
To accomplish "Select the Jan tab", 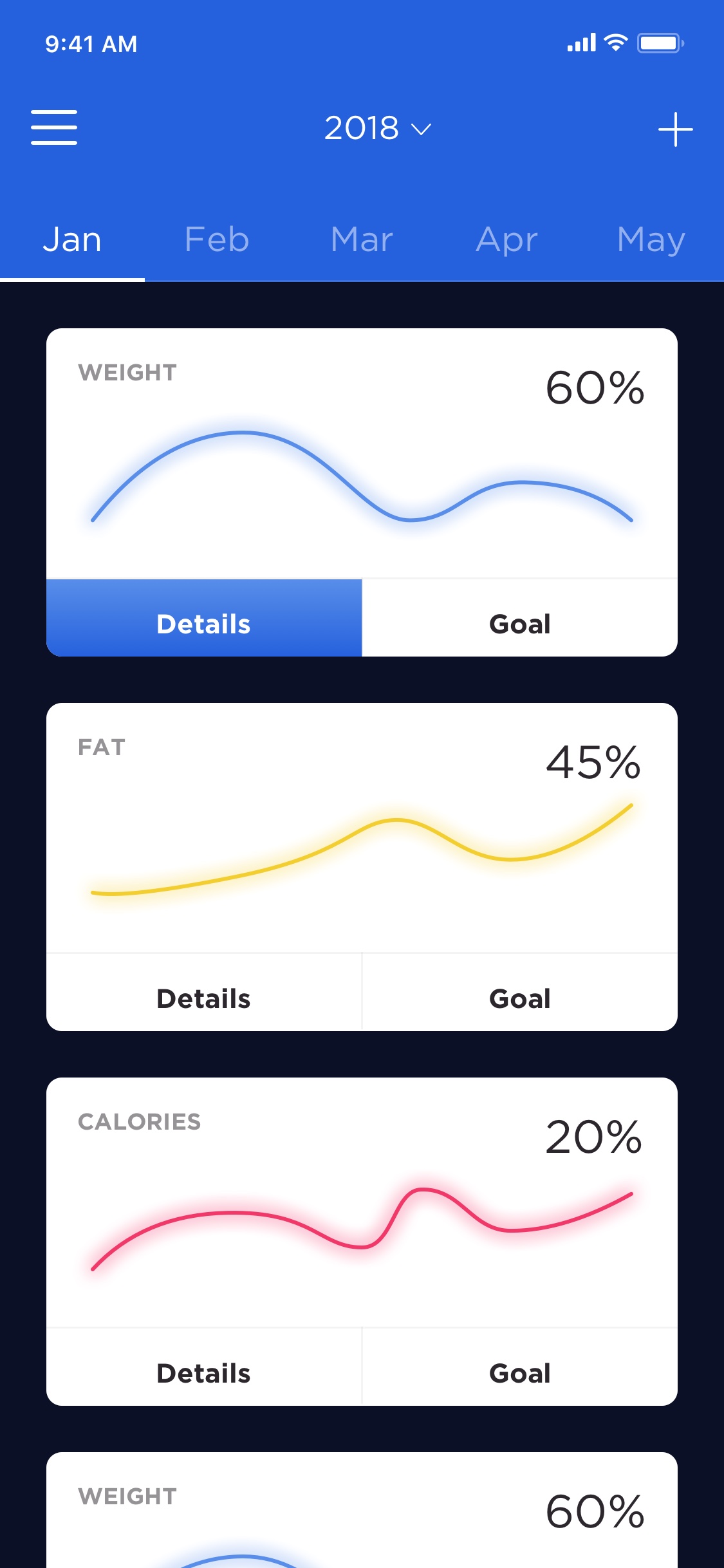I will (x=72, y=240).
